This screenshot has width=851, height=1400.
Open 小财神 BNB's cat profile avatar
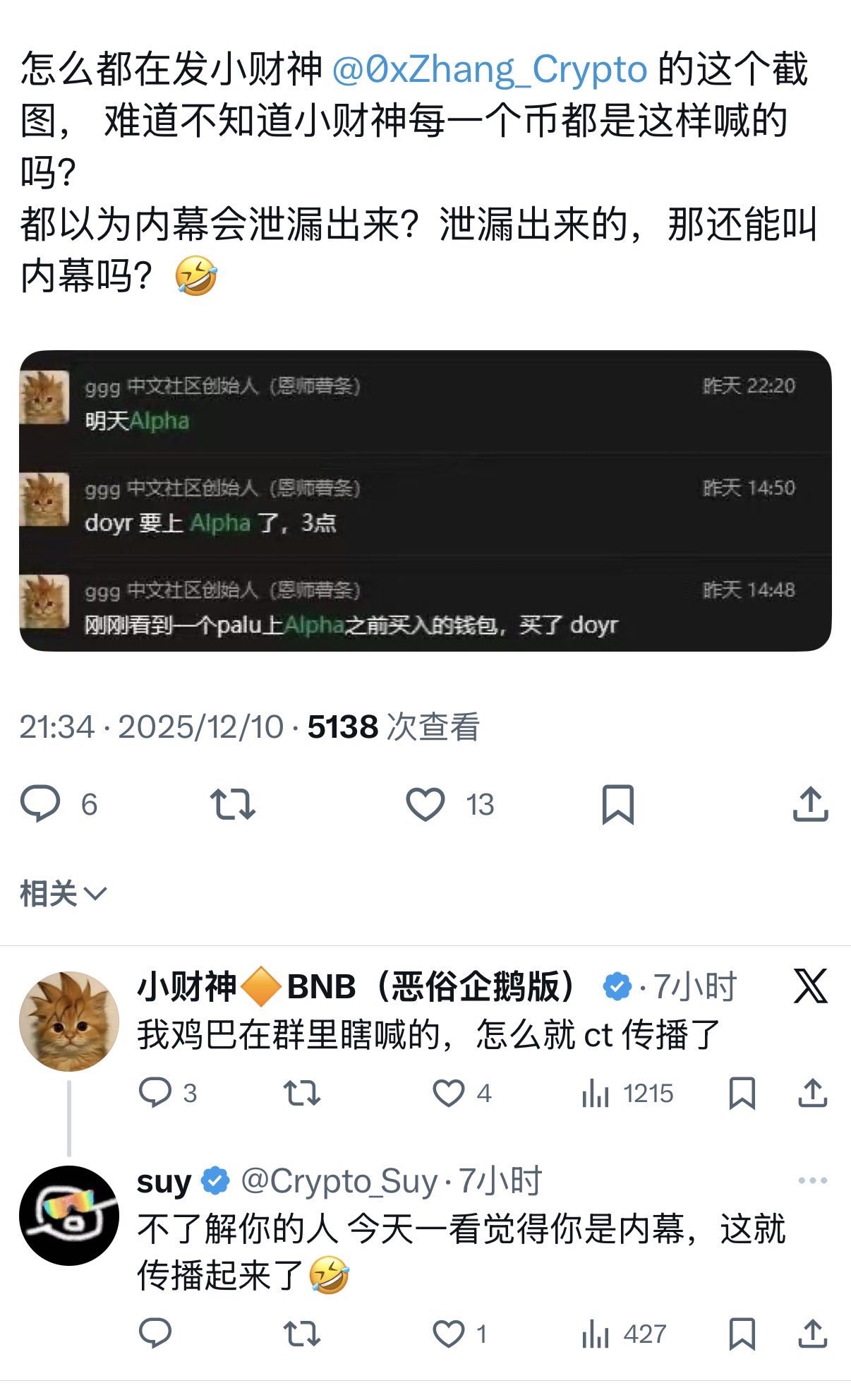pos(68,1021)
